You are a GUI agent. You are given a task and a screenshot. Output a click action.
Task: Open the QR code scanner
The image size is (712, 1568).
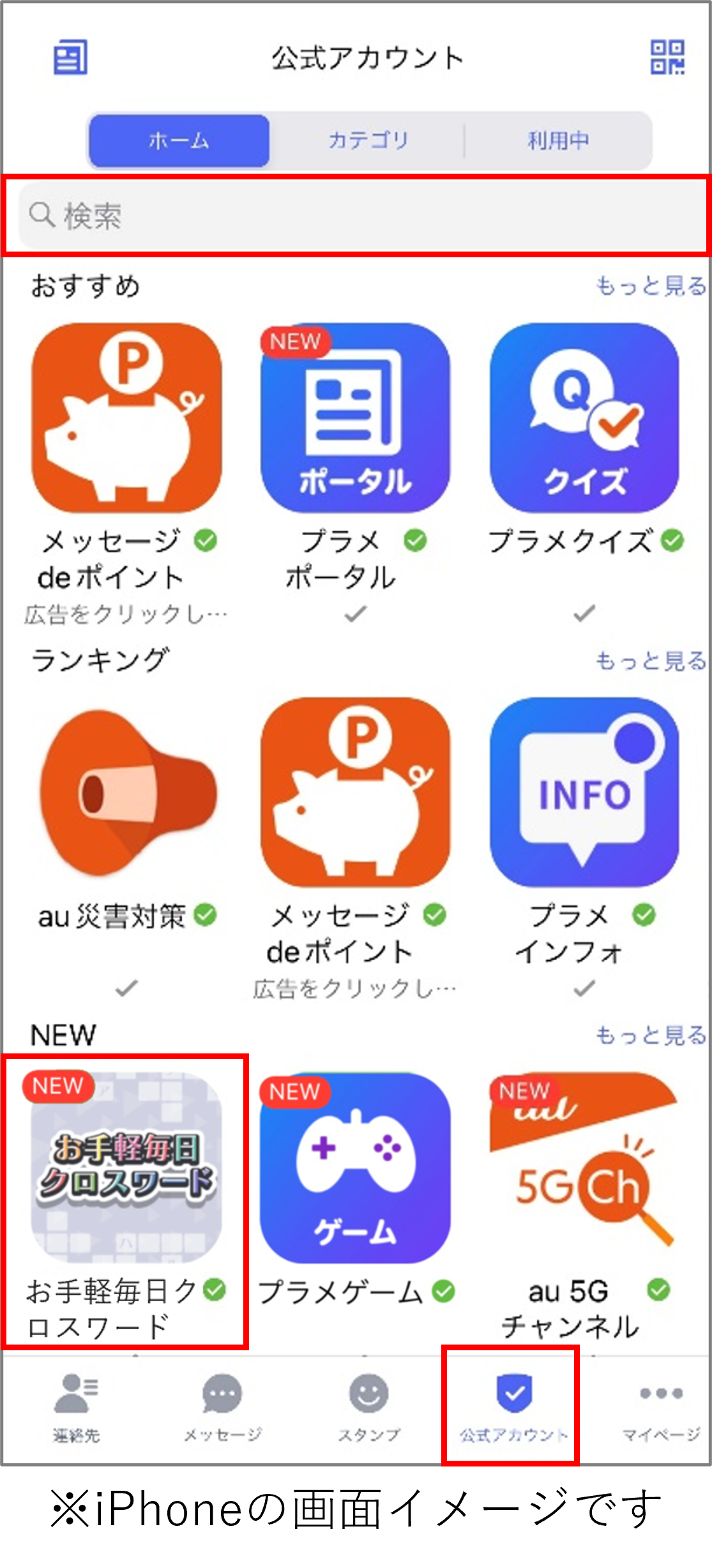[667, 57]
